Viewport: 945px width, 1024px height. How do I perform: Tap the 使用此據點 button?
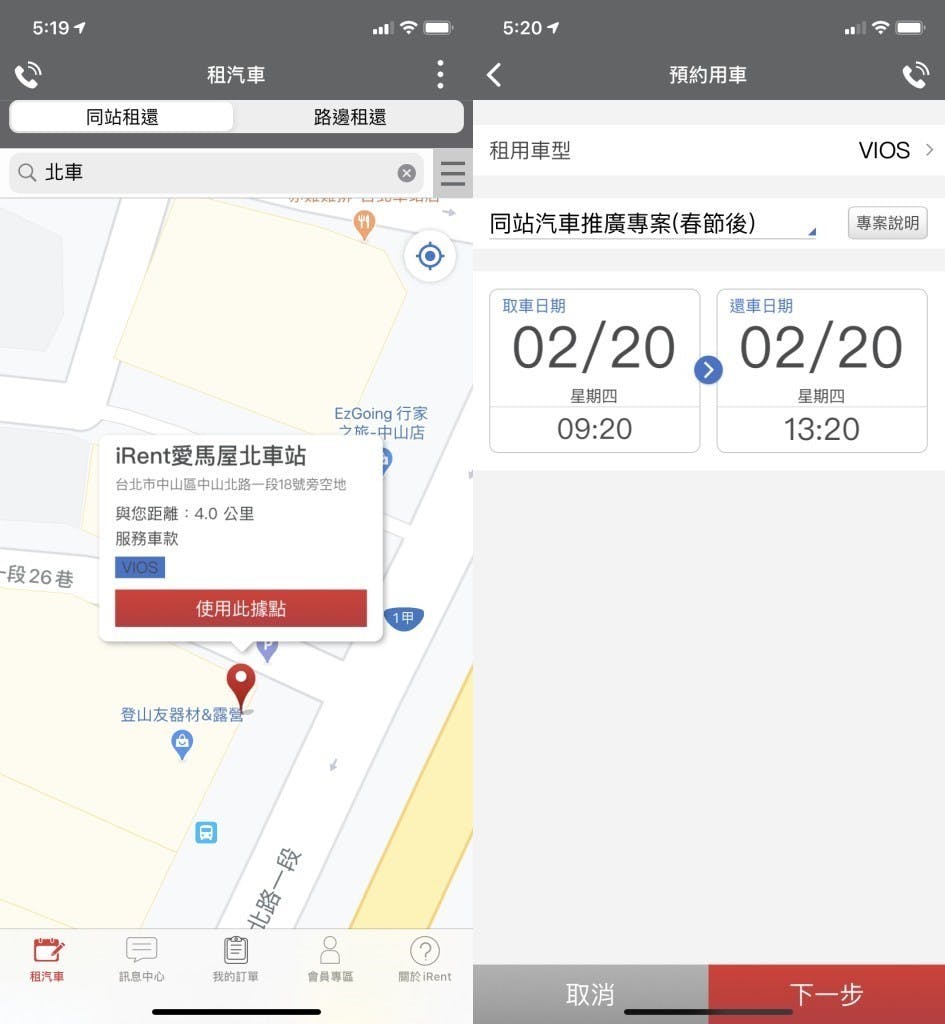click(x=241, y=608)
